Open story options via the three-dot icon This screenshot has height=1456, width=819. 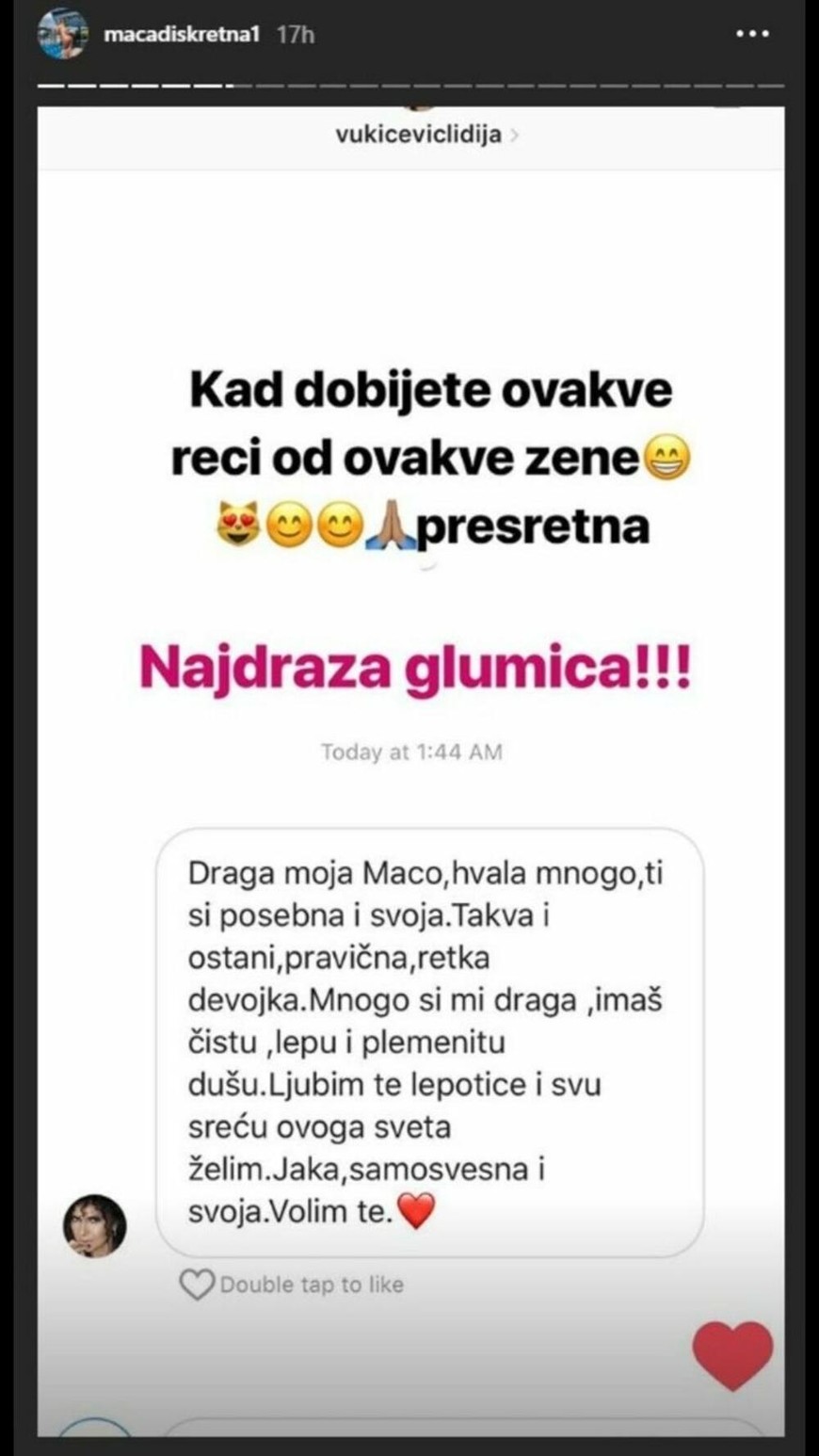pos(750,32)
